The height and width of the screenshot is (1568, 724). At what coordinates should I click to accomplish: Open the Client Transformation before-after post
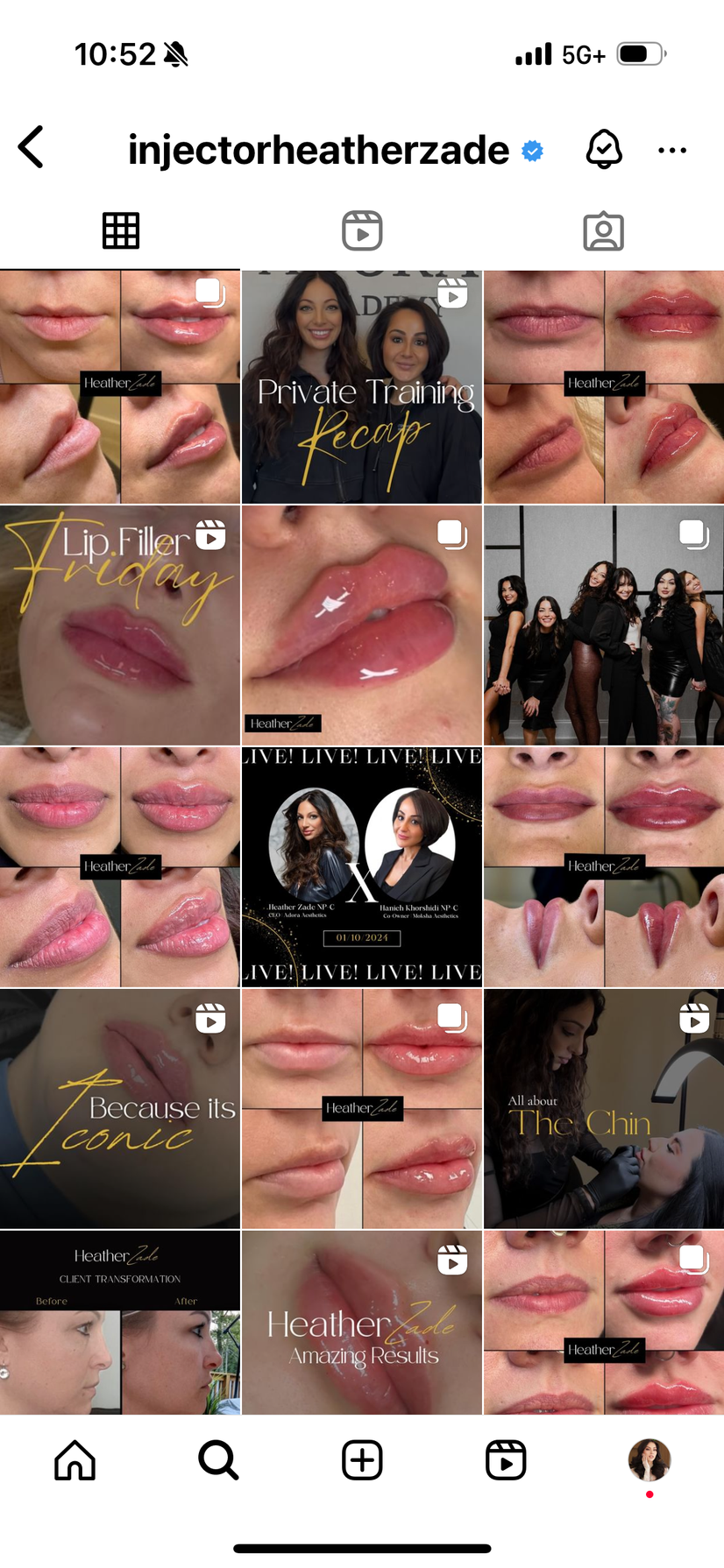coord(120,1323)
